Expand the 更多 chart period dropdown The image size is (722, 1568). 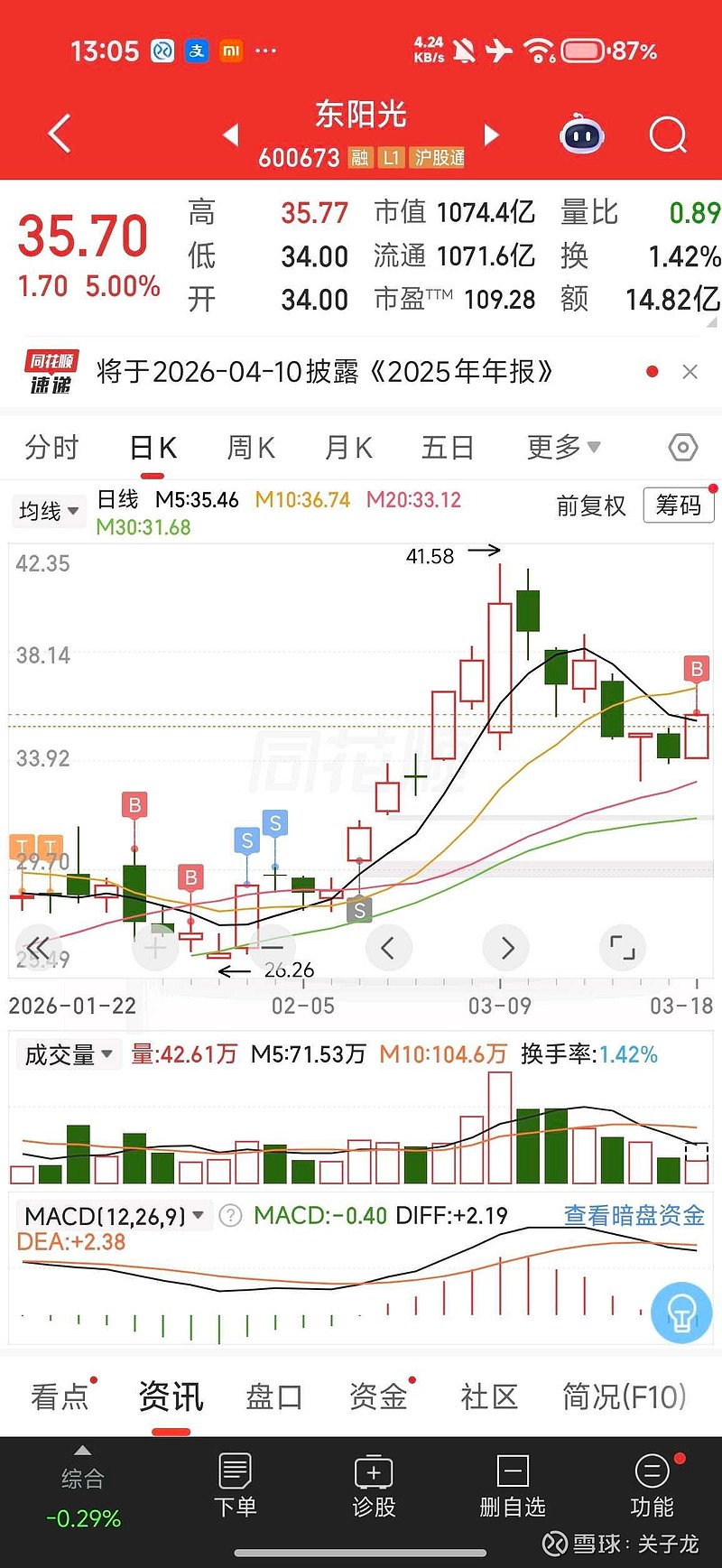[x=563, y=448]
